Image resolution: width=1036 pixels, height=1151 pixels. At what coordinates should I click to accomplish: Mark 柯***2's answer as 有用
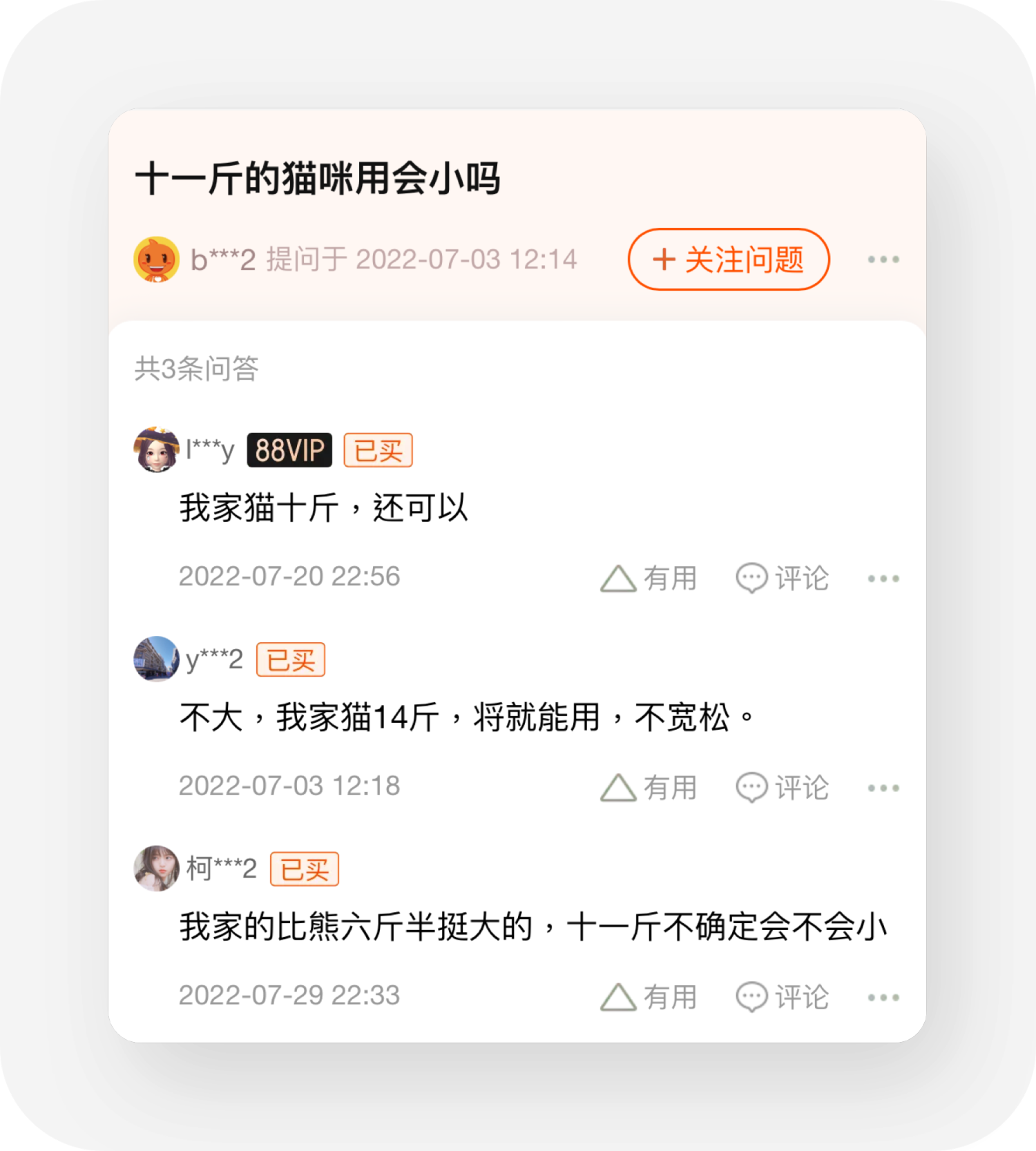(x=649, y=997)
